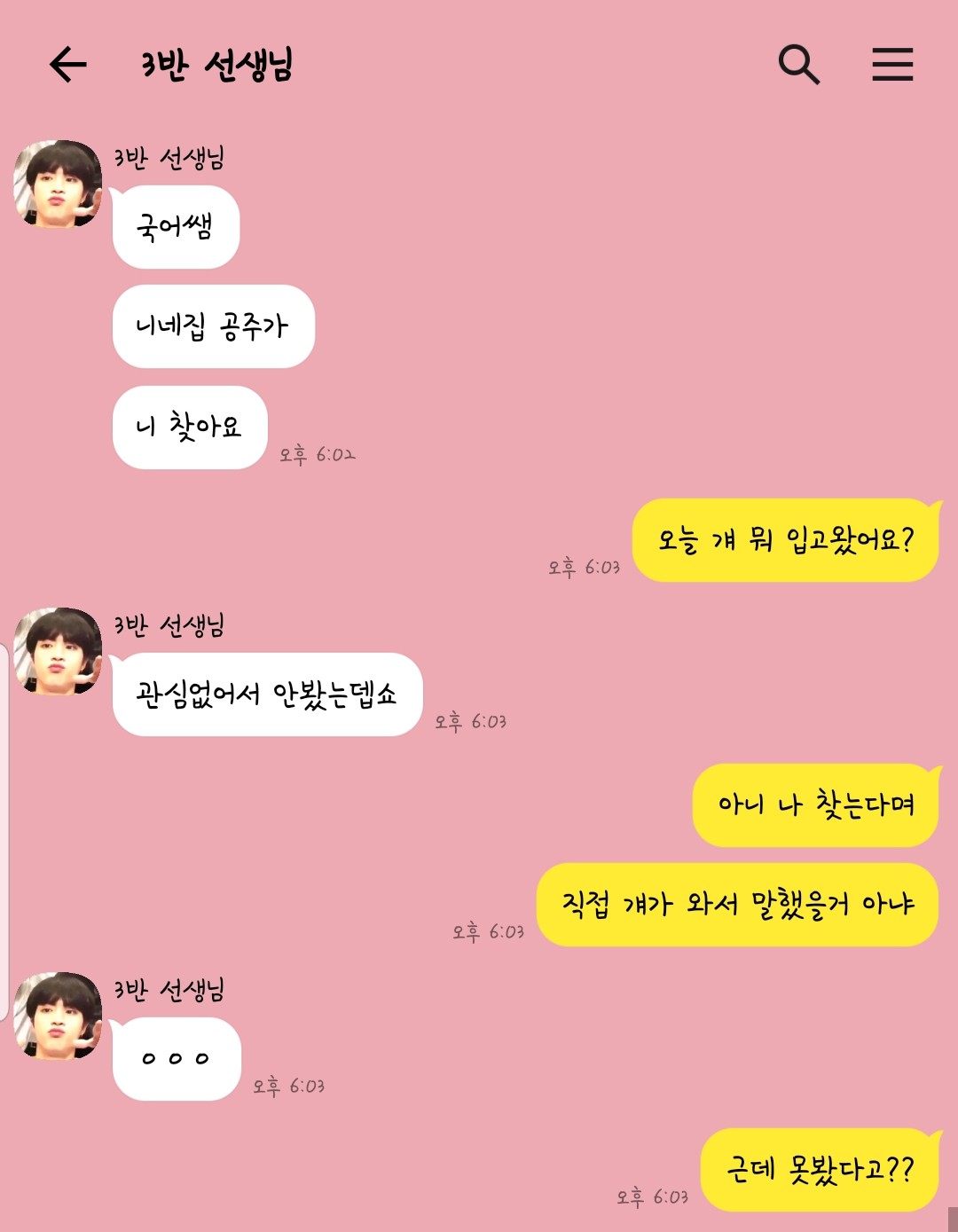The image size is (958, 1232).
Task: Open profile picture next to 국어쌤 message
Action: click(x=58, y=184)
